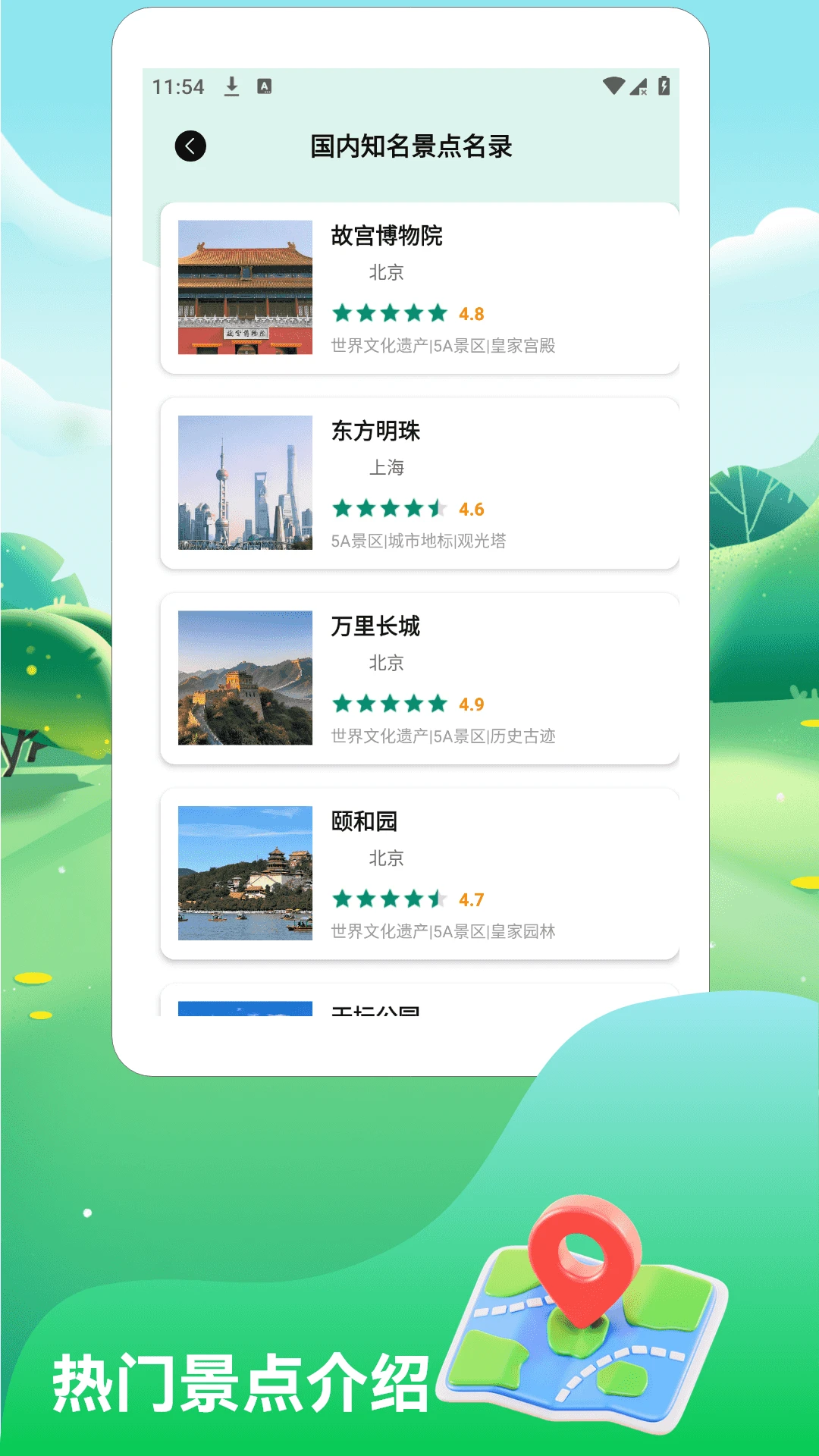Select the 万里长城 list entry
819x1456 pixels.
419,679
